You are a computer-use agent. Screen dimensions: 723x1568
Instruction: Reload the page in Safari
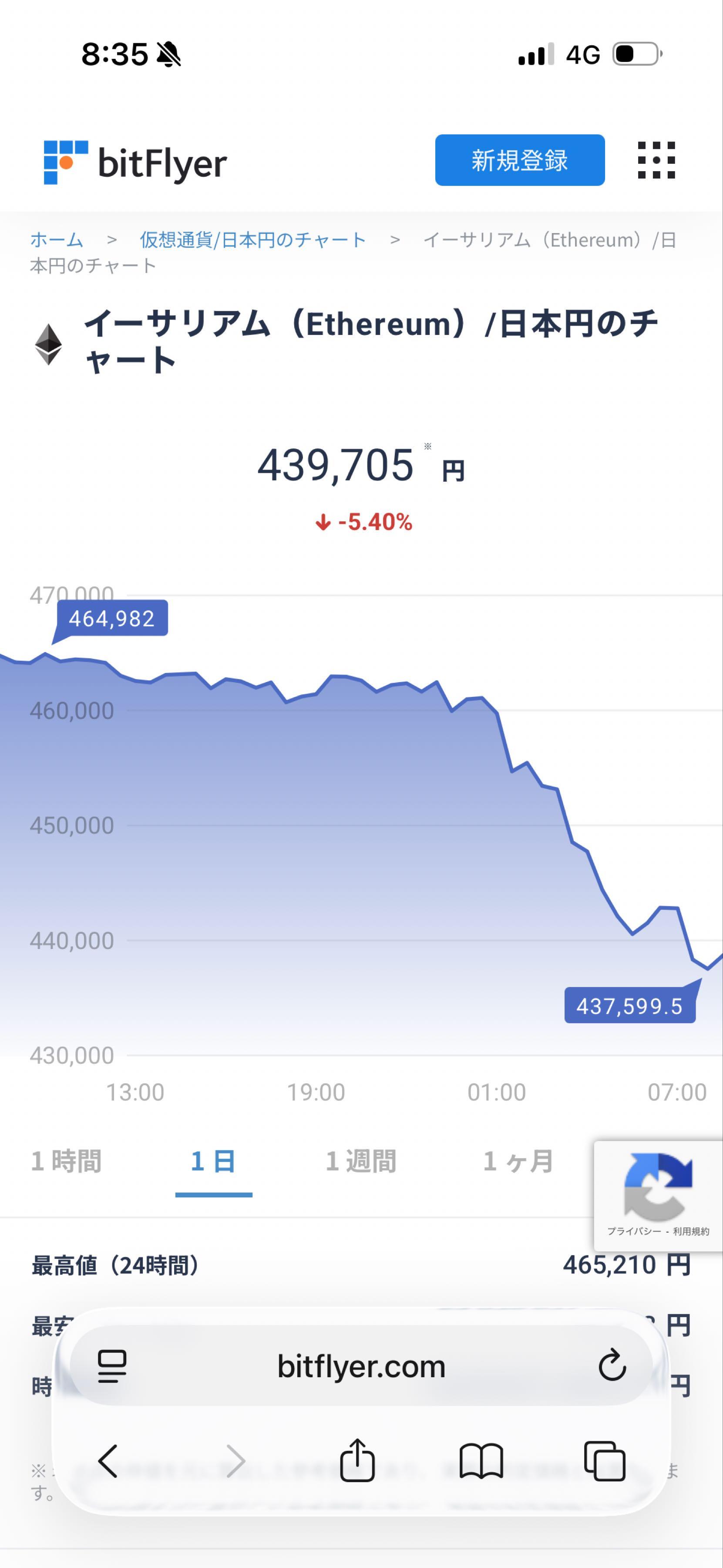tap(612, 1366)
